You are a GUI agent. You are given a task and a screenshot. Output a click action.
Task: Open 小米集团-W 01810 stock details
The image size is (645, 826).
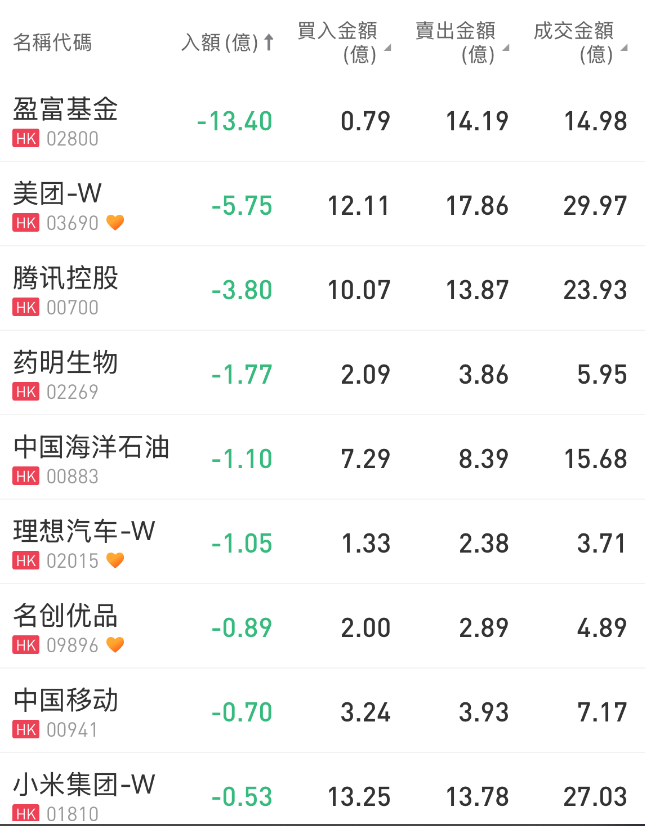pos(84,795)
